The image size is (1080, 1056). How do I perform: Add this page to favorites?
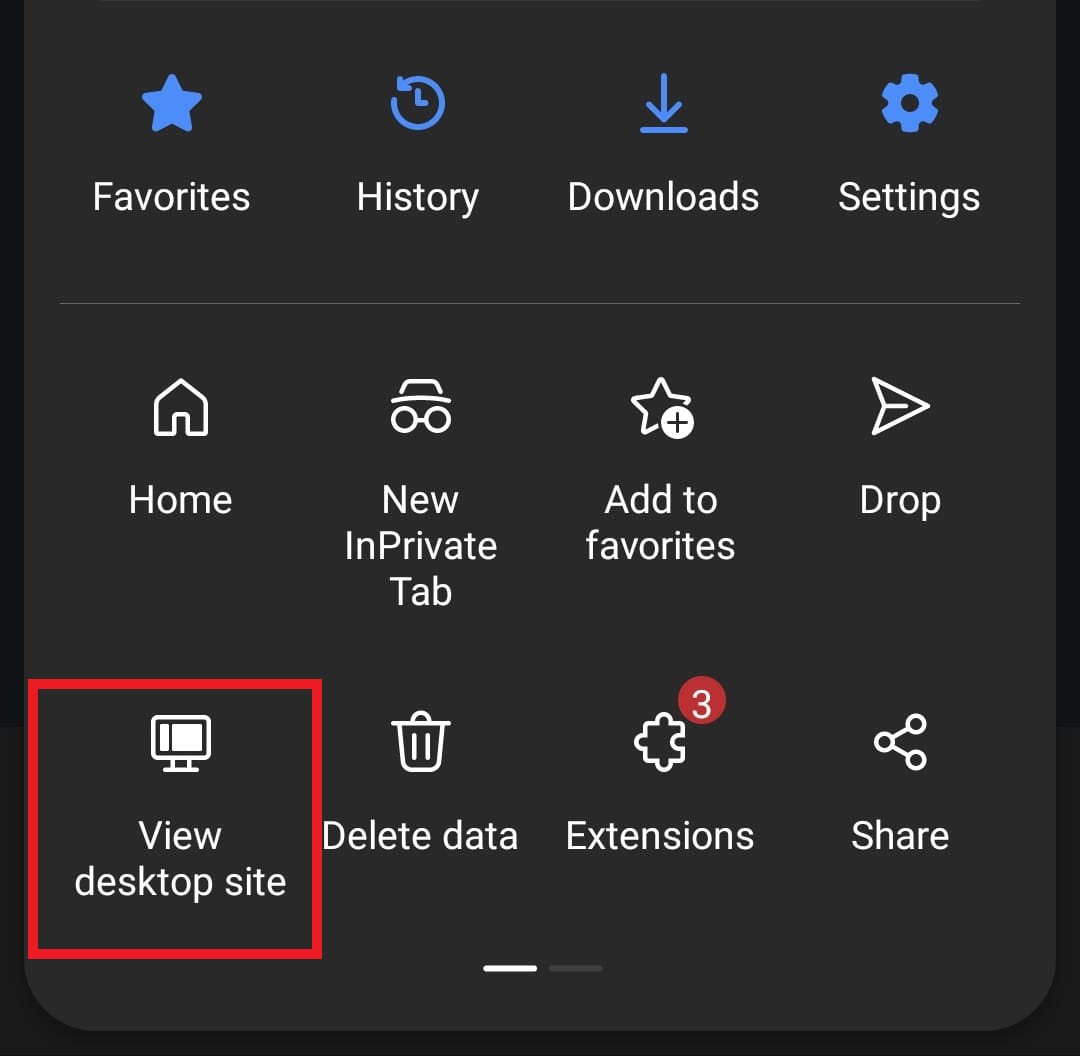click(661, 465)
